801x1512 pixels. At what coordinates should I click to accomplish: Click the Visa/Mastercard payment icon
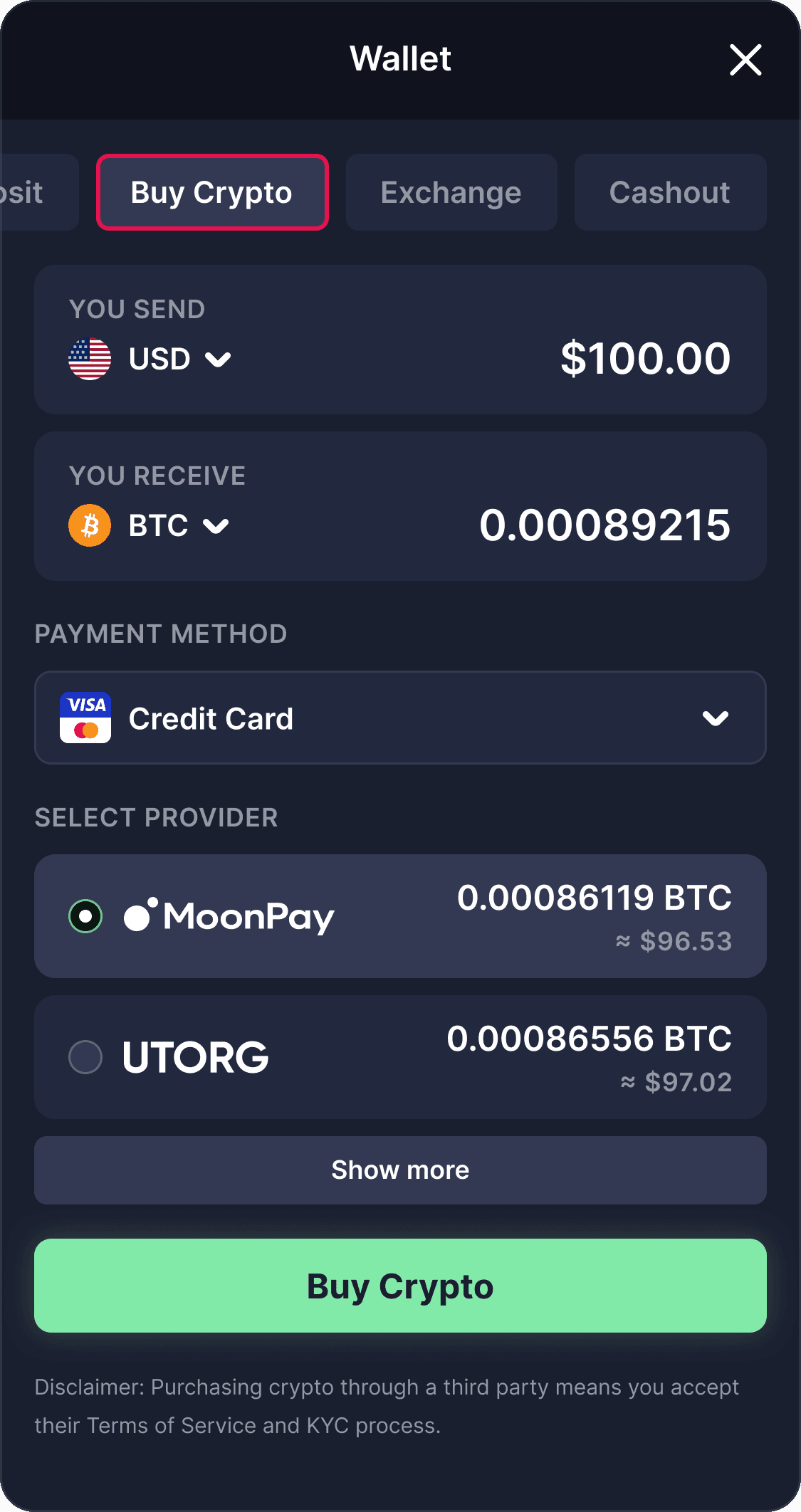tap(84, 718)
